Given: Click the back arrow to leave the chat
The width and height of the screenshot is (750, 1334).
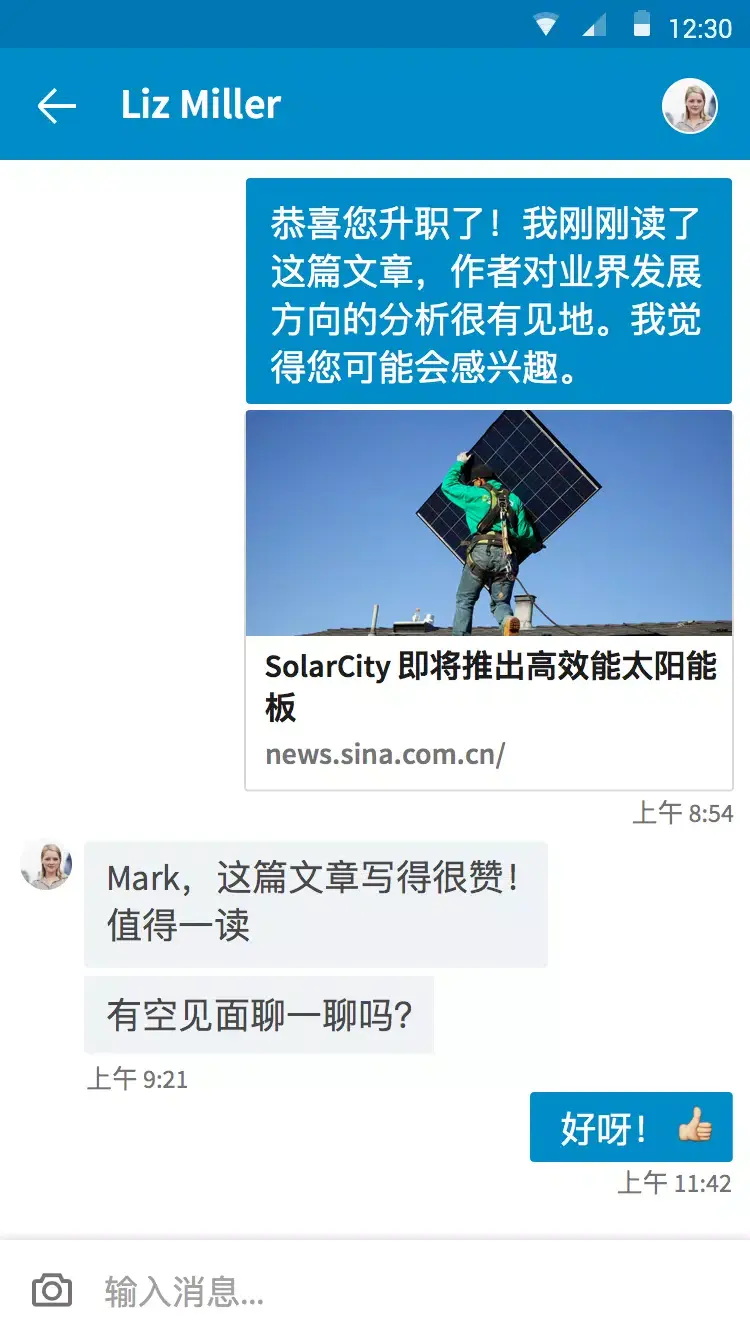Looking at the screenshot, I should [x=56, y=105].
